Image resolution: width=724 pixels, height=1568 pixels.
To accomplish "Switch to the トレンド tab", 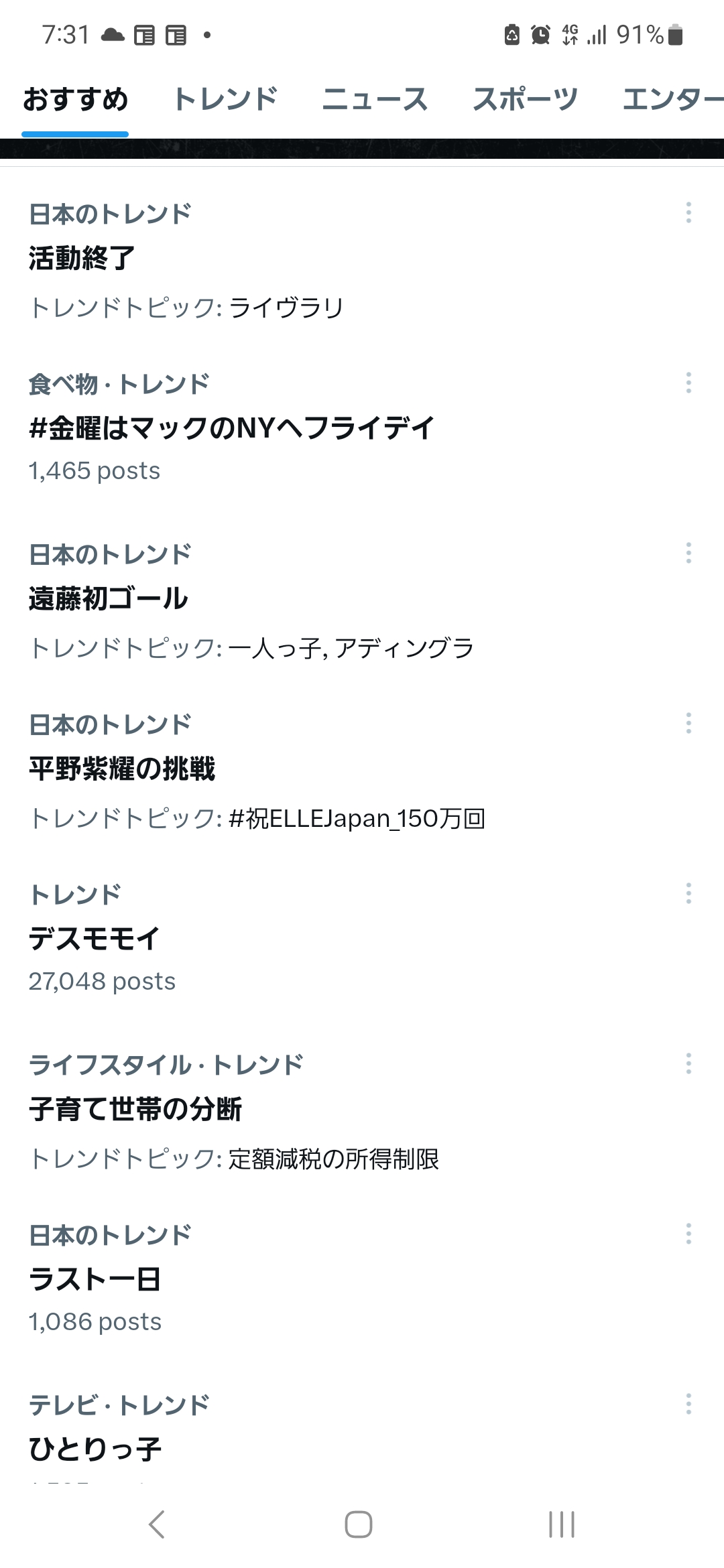I will [225, 99].
